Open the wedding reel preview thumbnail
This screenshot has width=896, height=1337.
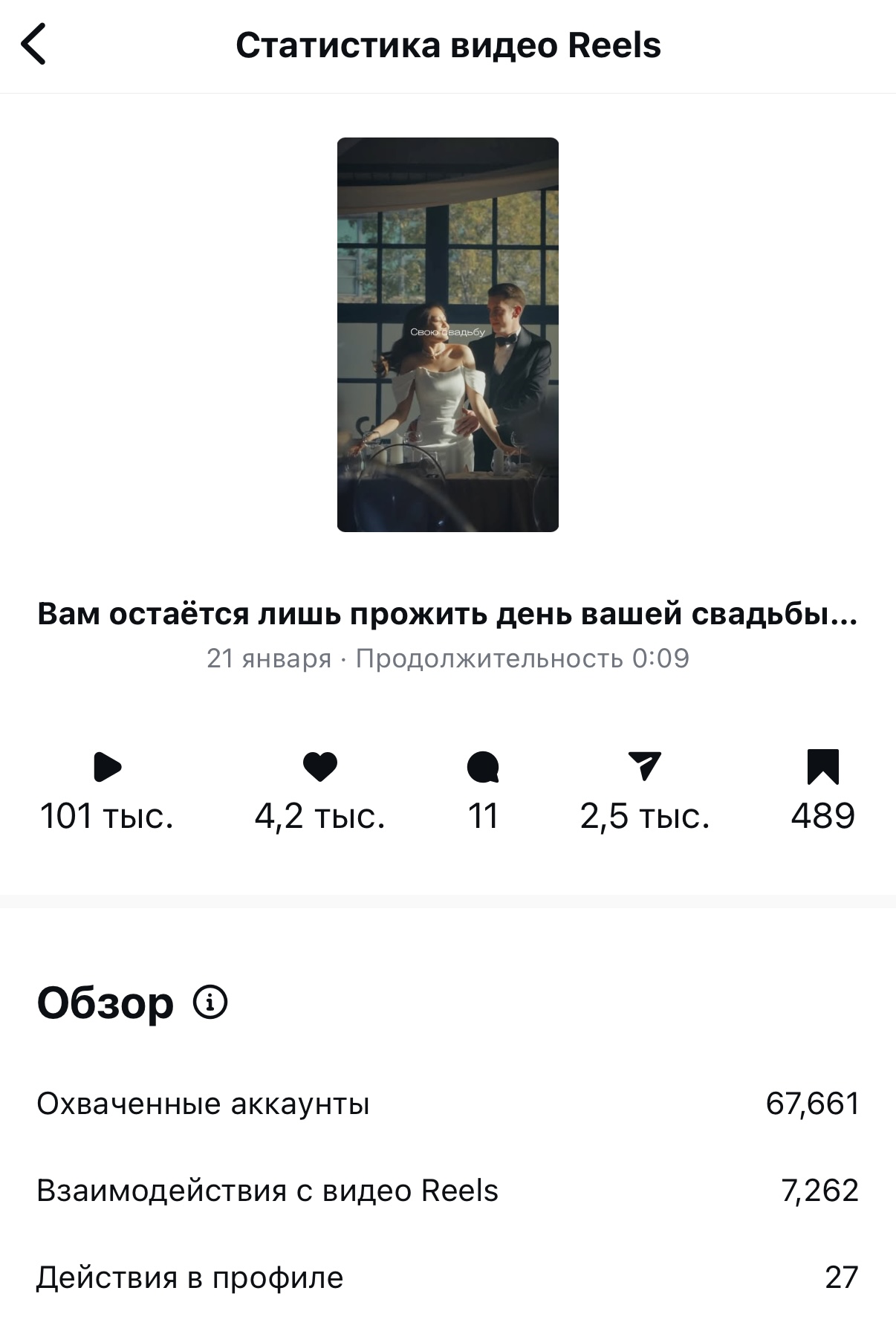tap(447, 334)
